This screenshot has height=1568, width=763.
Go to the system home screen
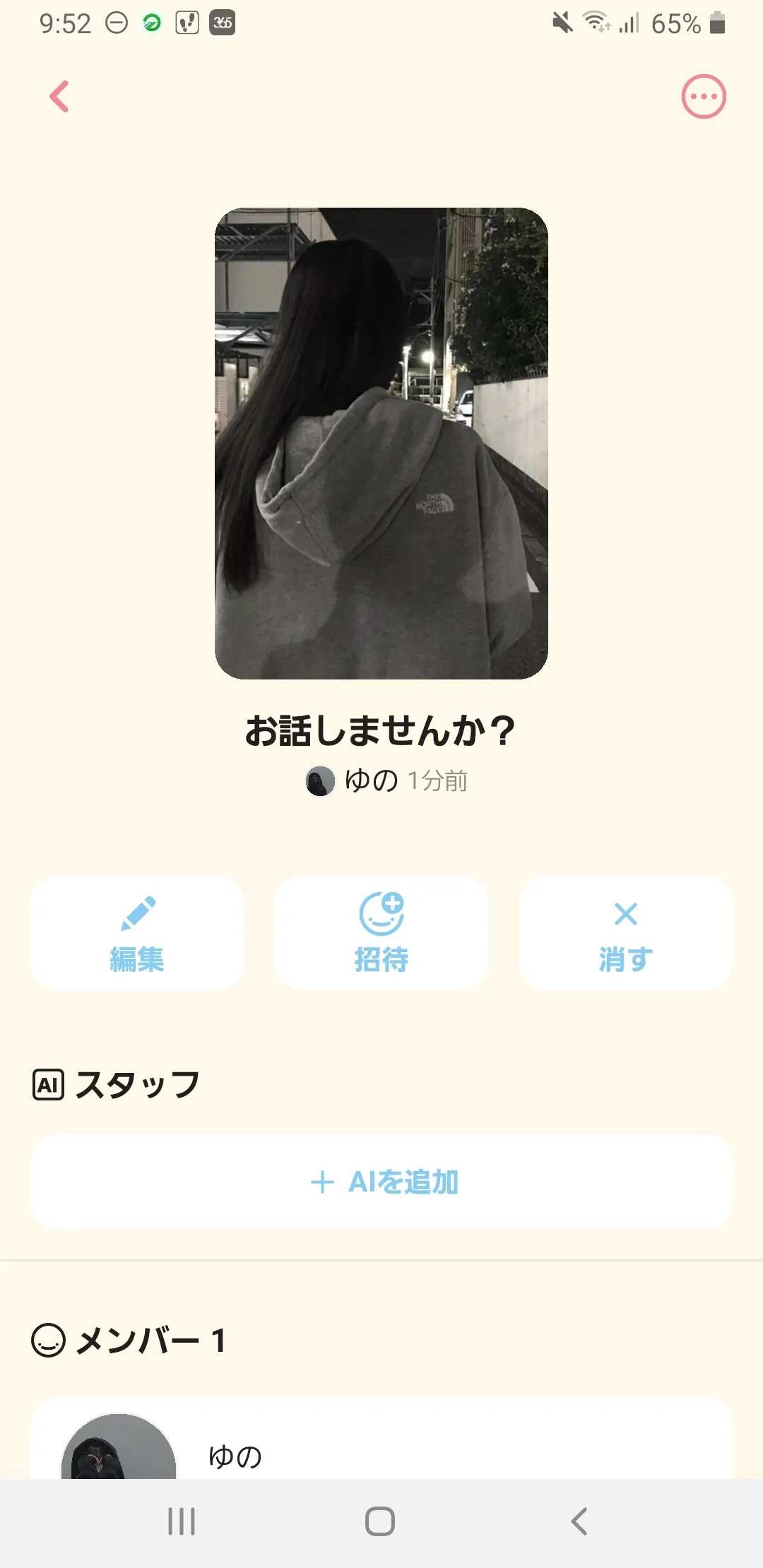point(380,1521)
